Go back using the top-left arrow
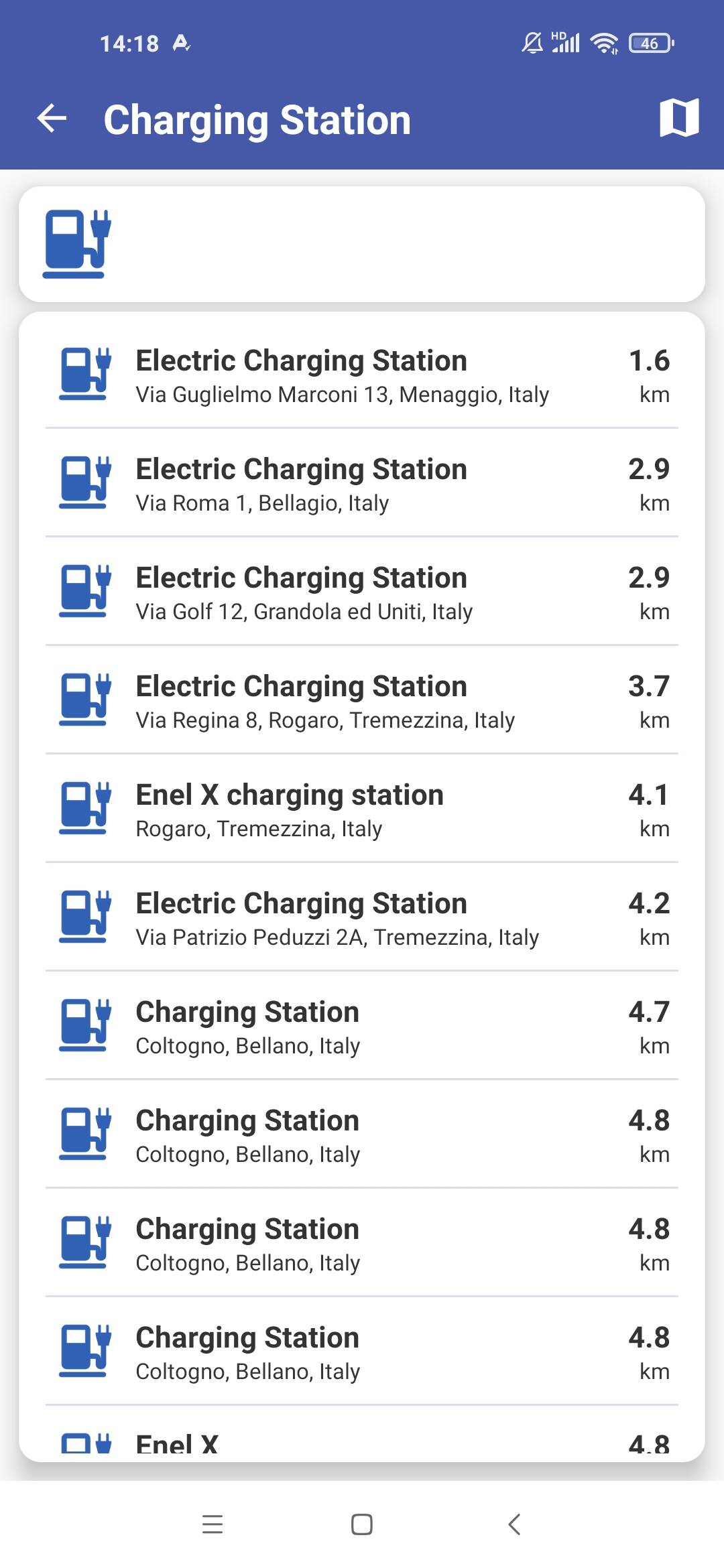724x1568 pixels. 52,119
